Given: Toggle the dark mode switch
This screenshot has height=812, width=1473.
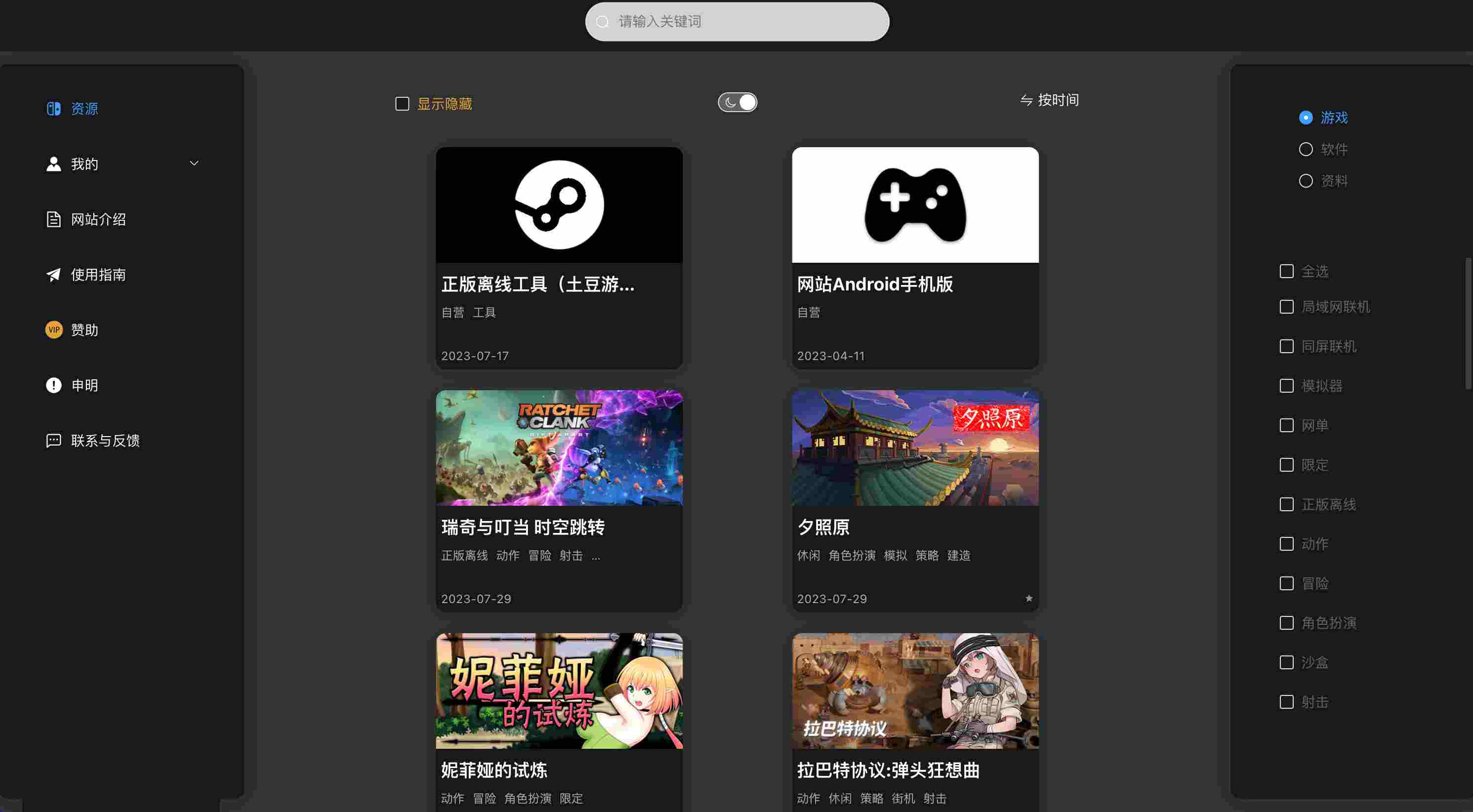Looking at the screenshot, I should coord(737,102).
